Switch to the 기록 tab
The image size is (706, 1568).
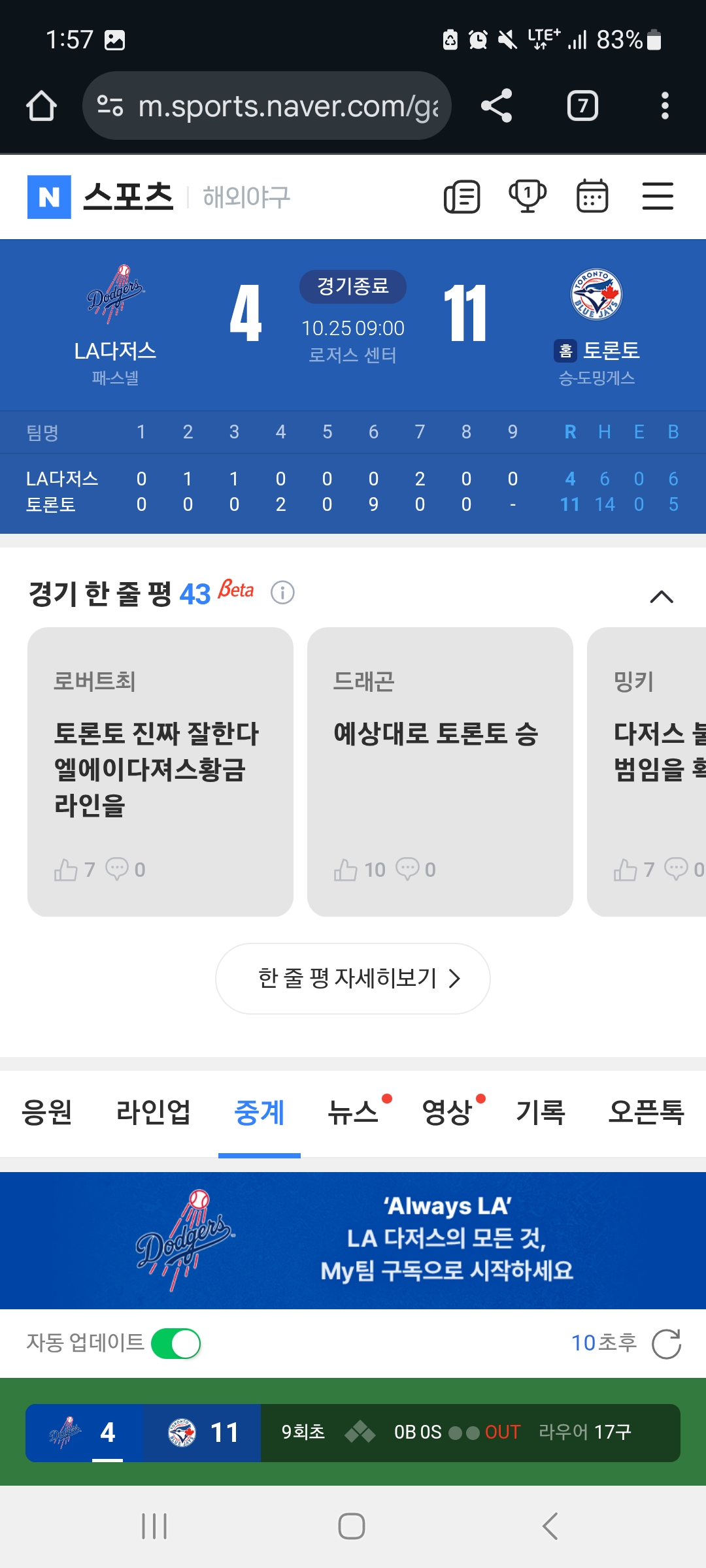(541, 1112)
